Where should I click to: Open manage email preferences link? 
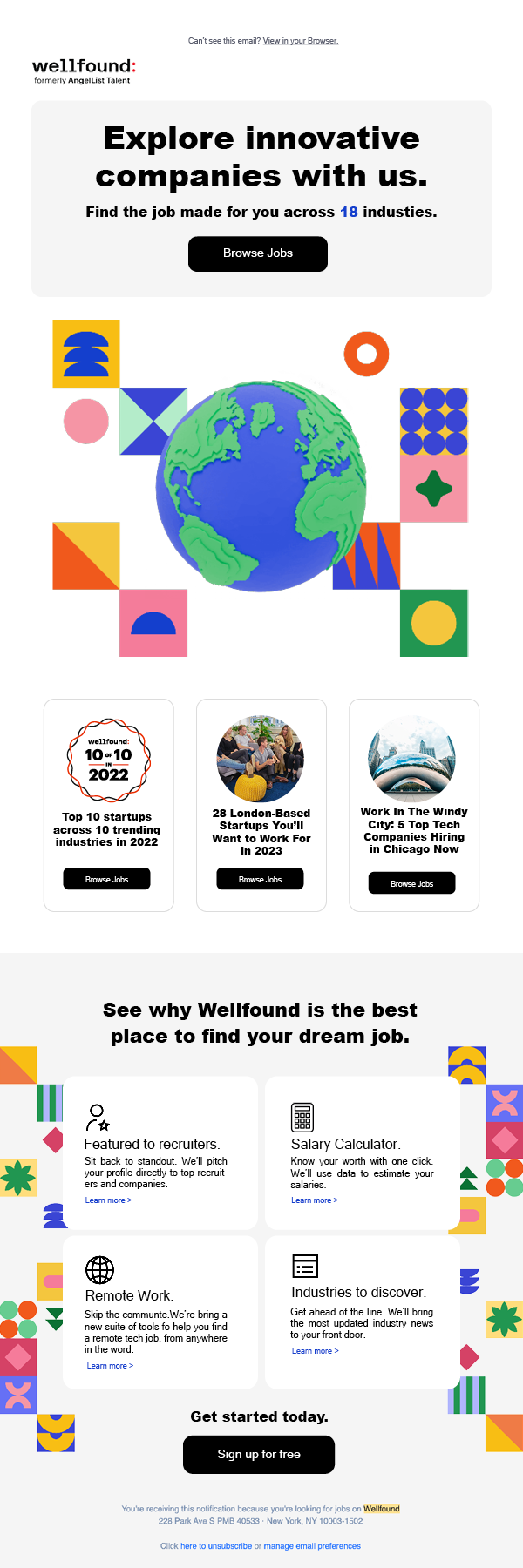click(312, 1546)
